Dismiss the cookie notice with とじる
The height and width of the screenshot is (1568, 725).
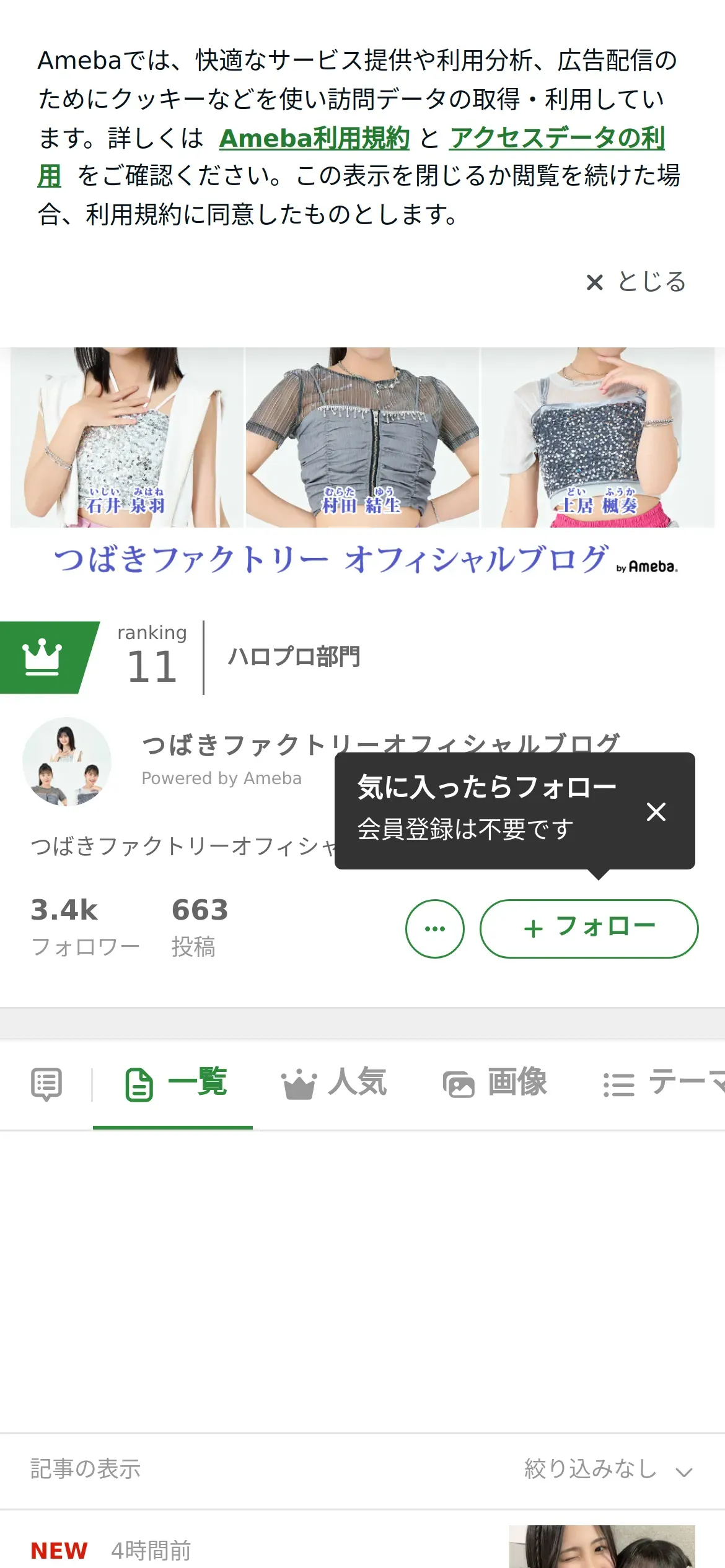(636, 282)
